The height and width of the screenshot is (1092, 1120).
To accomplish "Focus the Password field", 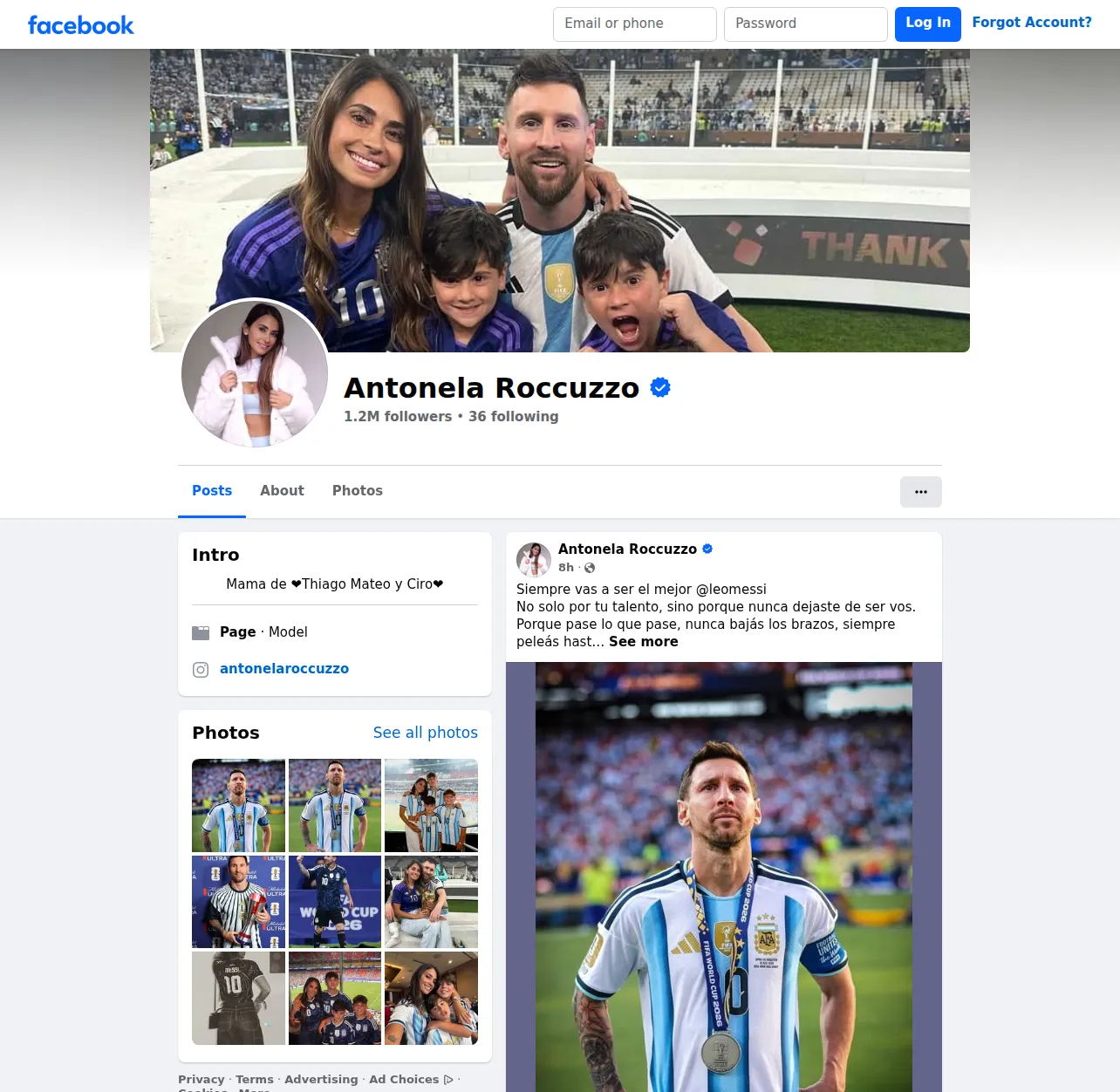I will (806, 24).
